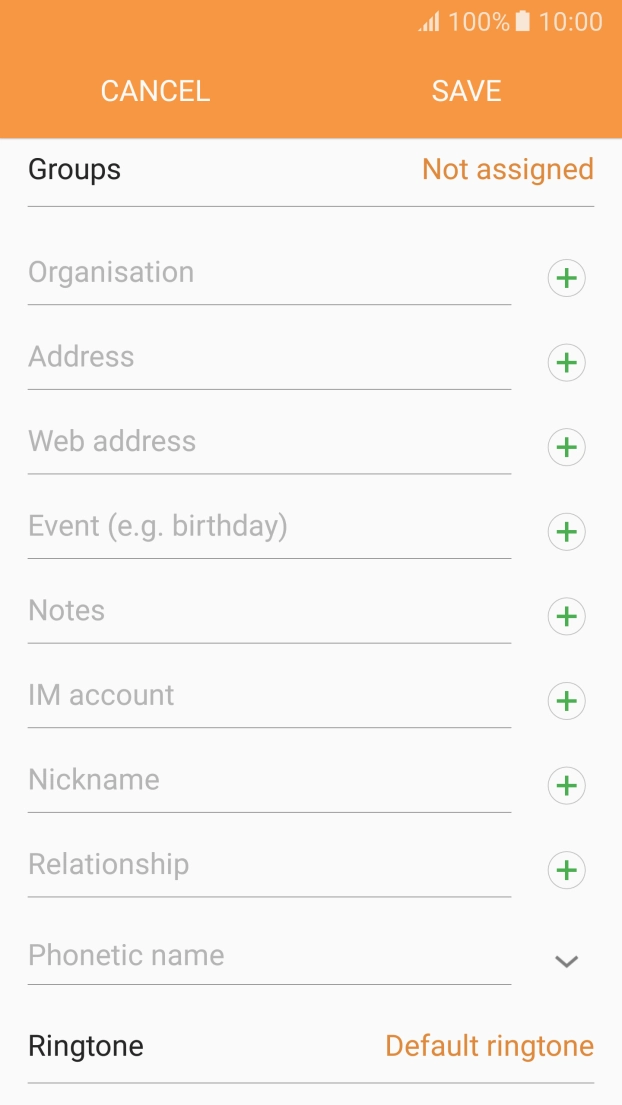The height and width of the screenshot is (1105, 622).
Task: Expand the Phonetic name chevron
Action: click(566, 961)
